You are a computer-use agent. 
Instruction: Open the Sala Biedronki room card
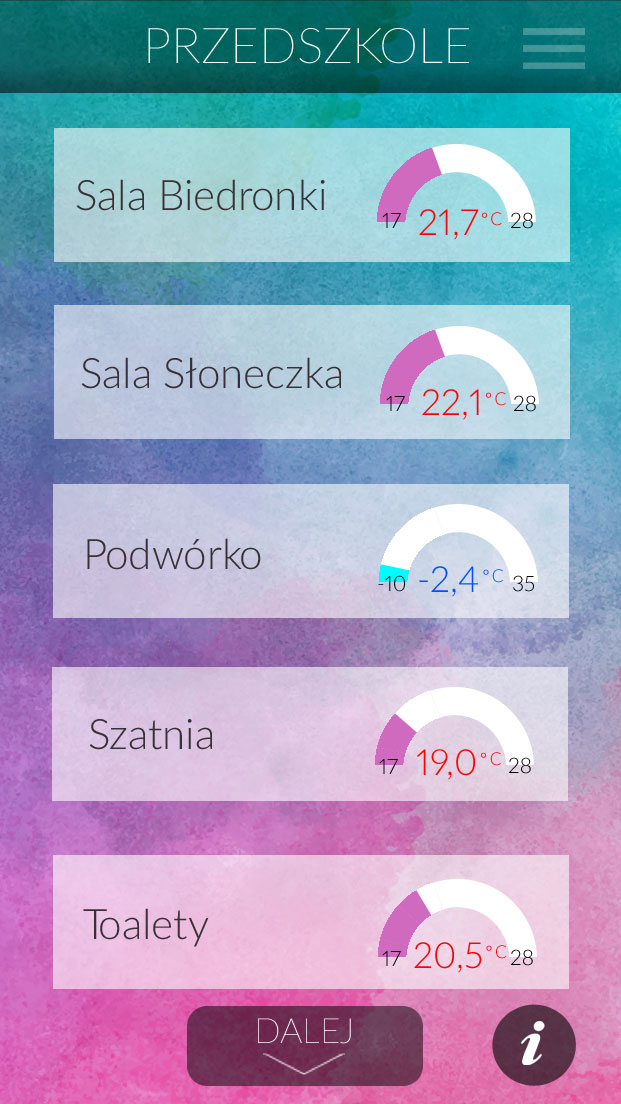click(311, 195)
